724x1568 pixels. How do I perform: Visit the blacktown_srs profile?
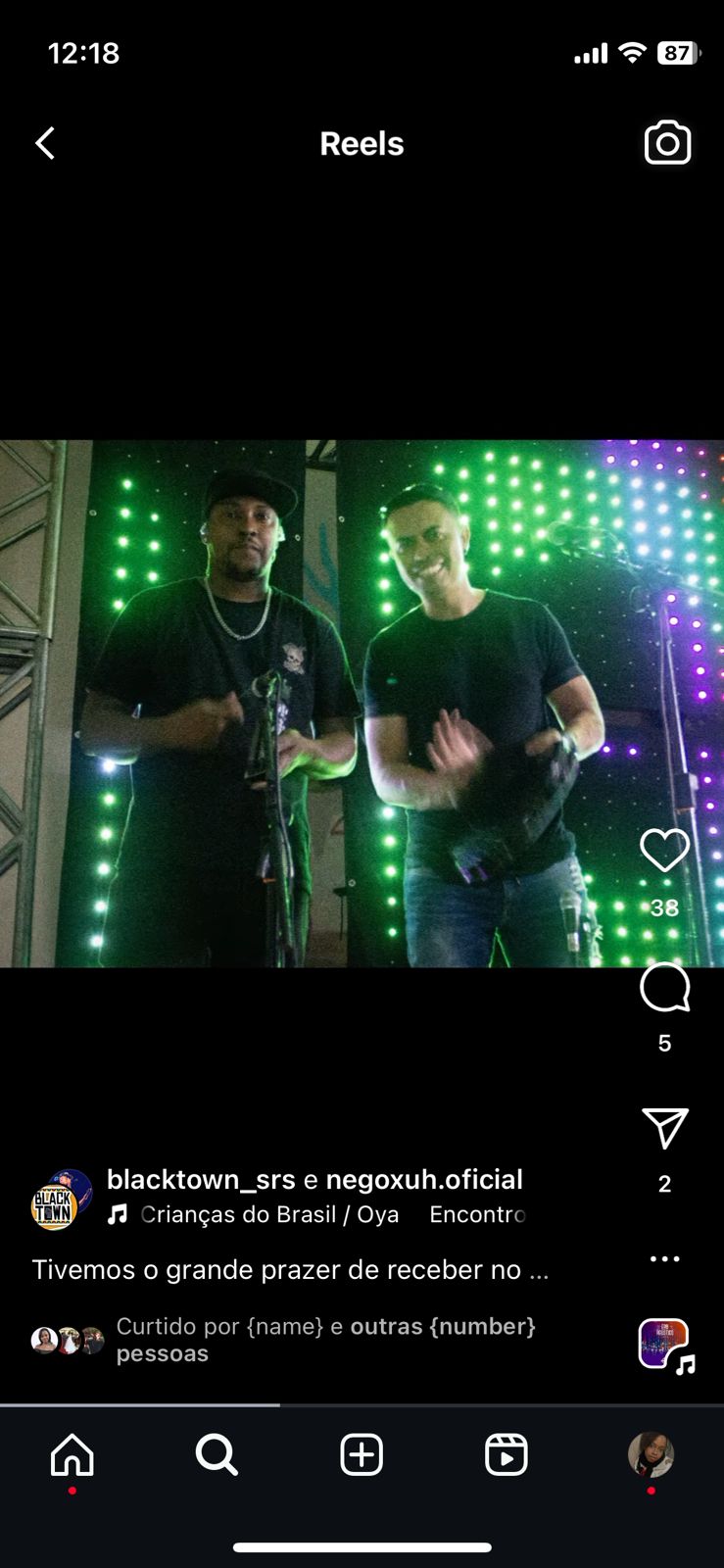click(x=201, y=1179)
